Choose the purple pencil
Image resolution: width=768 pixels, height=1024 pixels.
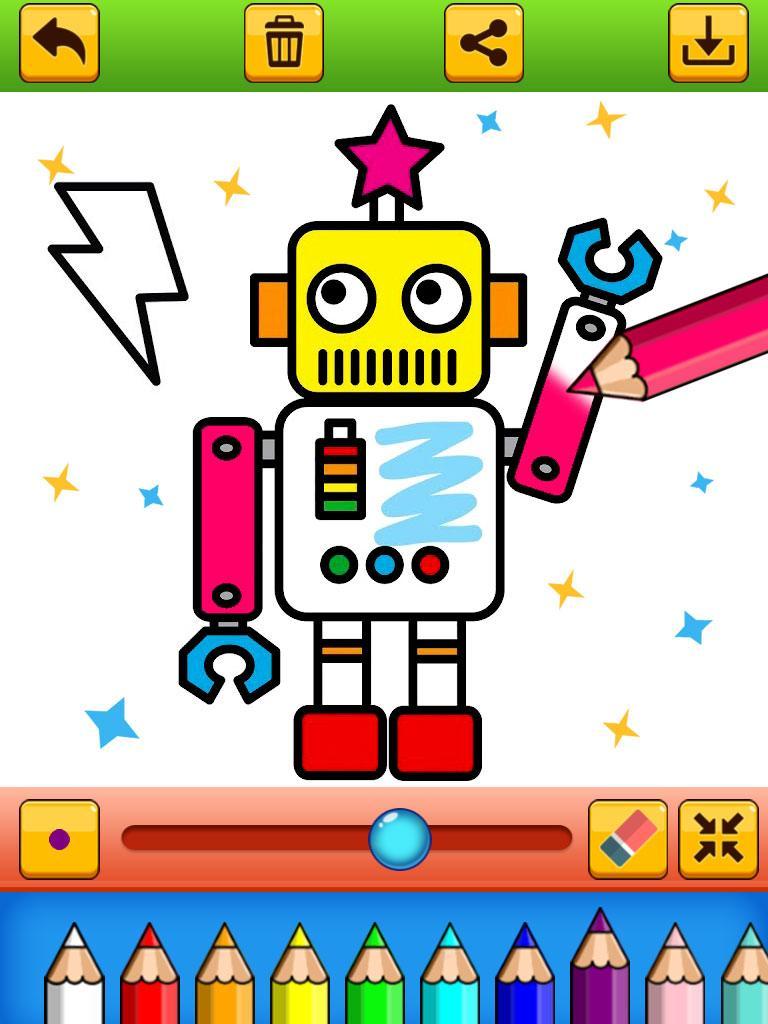(x=599, y=968)
